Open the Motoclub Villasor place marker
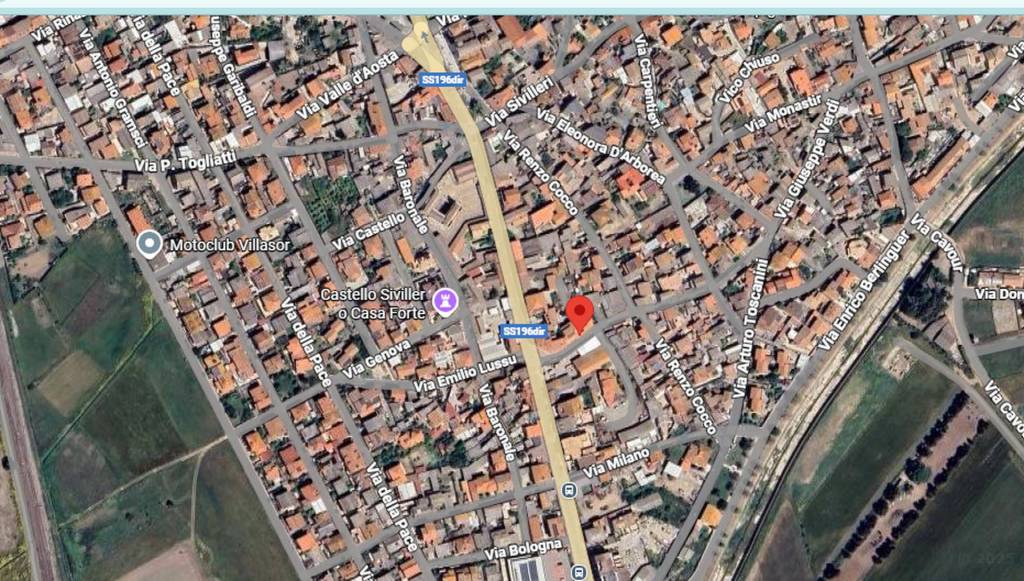 [x=149, y=244]
